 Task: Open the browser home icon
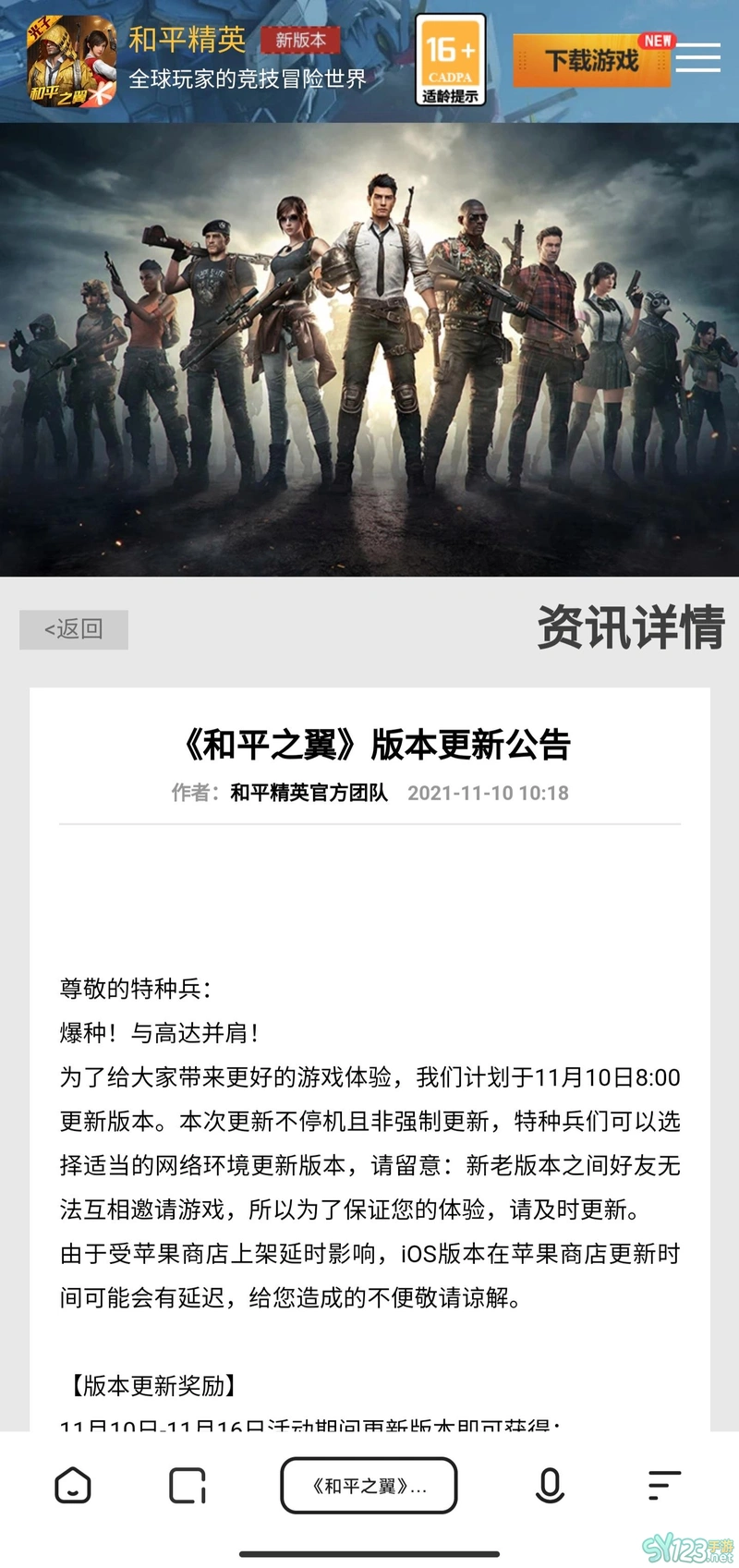[73, 1485]
